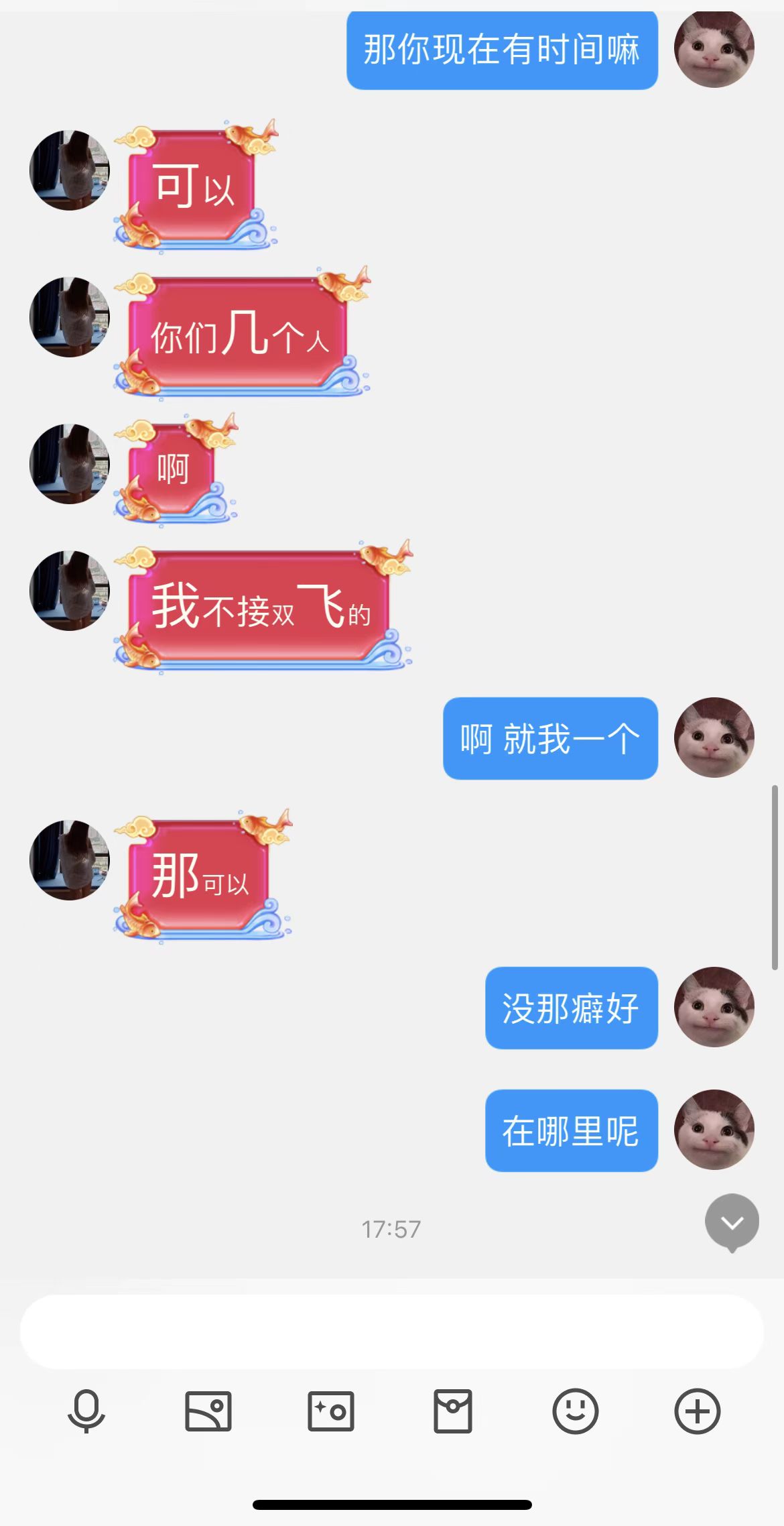Open the emoji smiley panel
This screenshot has height=1526, width=784.
(576, 1411)
